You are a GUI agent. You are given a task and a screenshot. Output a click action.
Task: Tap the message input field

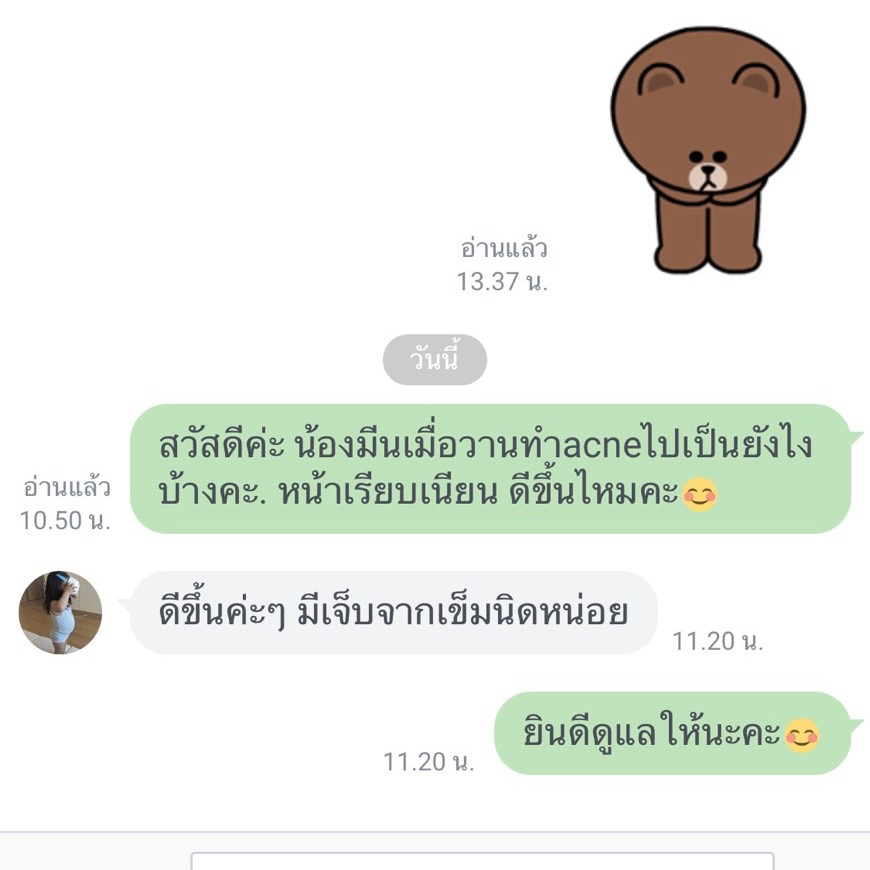(482, 860)
